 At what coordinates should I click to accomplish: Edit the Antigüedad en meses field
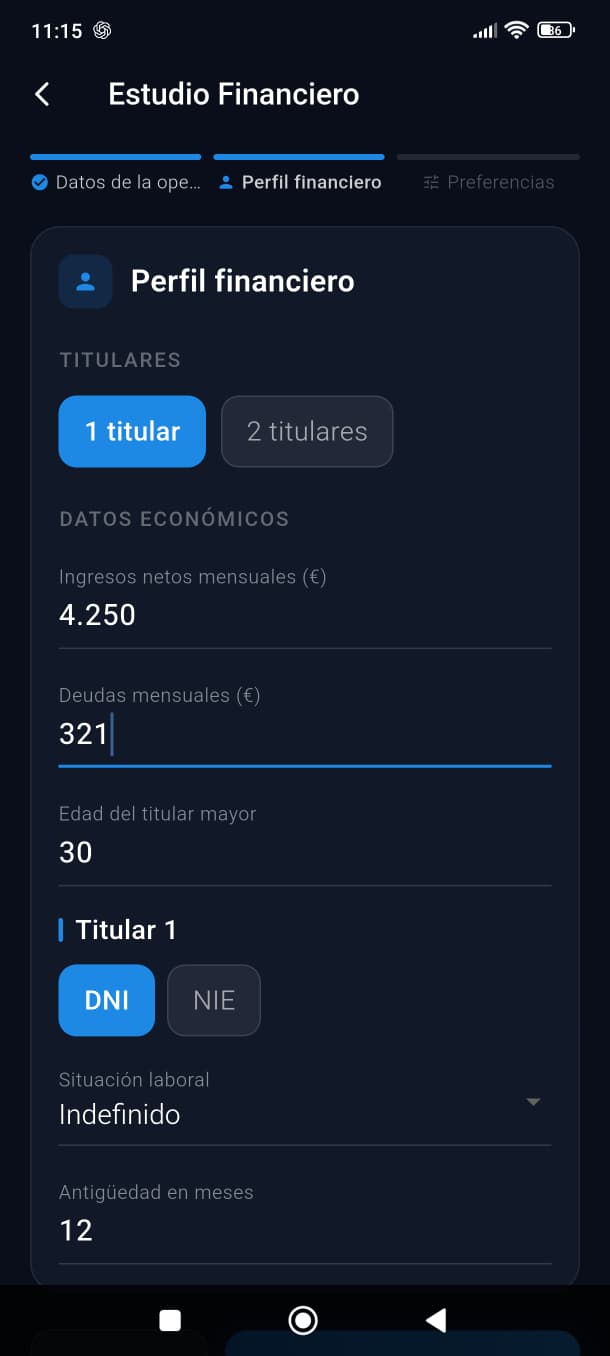304,1230
